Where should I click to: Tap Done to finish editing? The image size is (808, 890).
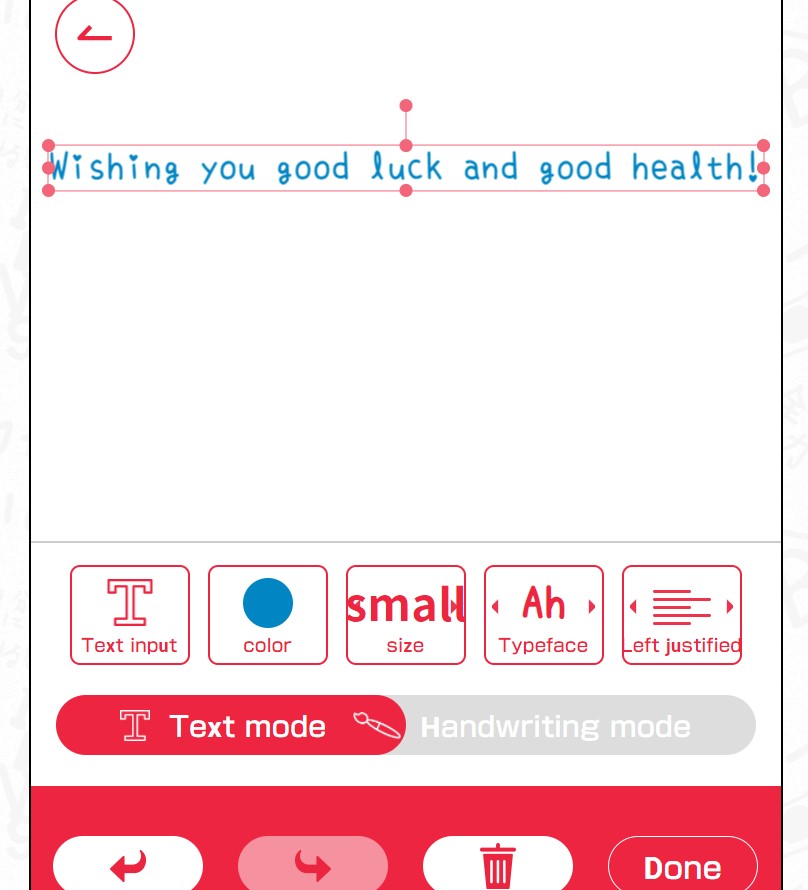(x=682, y=866)
